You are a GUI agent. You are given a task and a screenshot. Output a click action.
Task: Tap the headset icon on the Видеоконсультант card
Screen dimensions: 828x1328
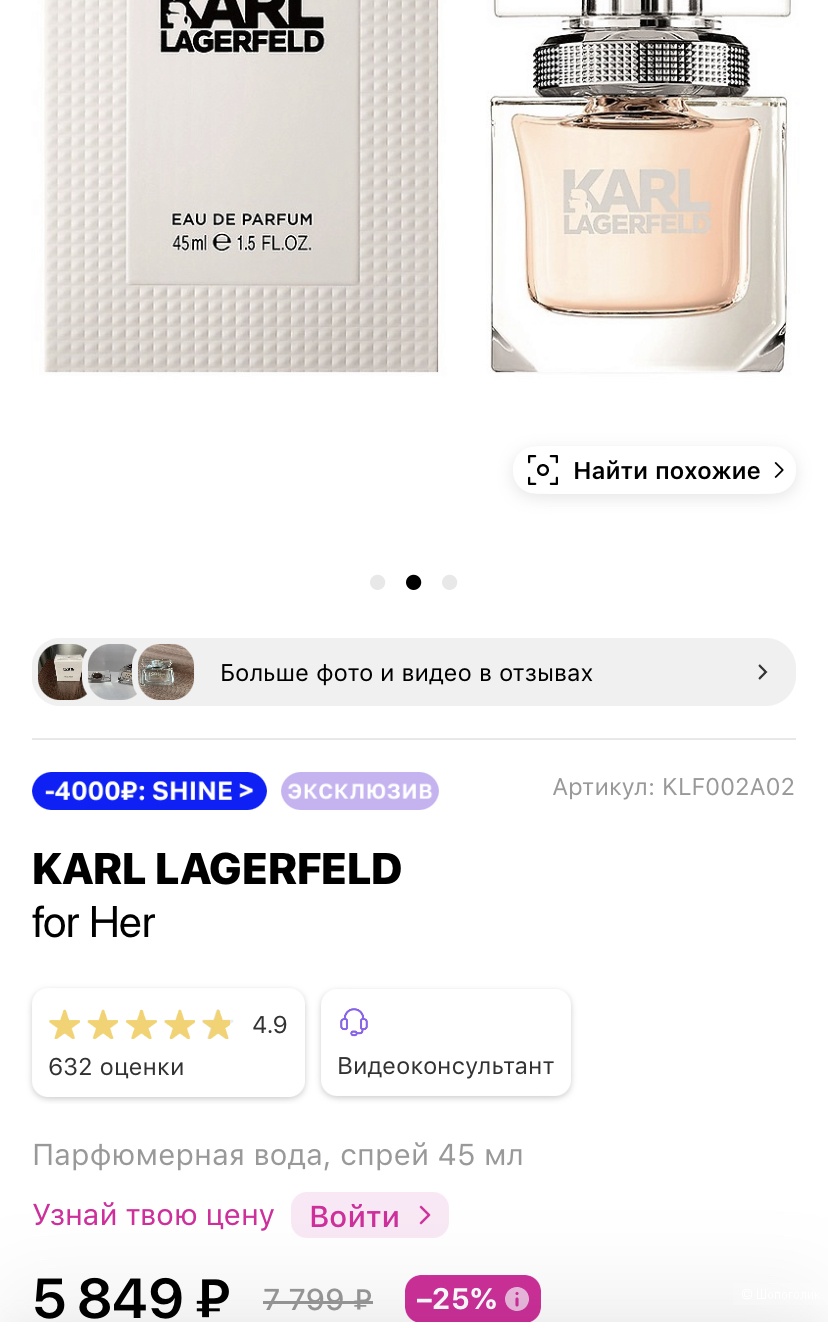click(352, 1022)
